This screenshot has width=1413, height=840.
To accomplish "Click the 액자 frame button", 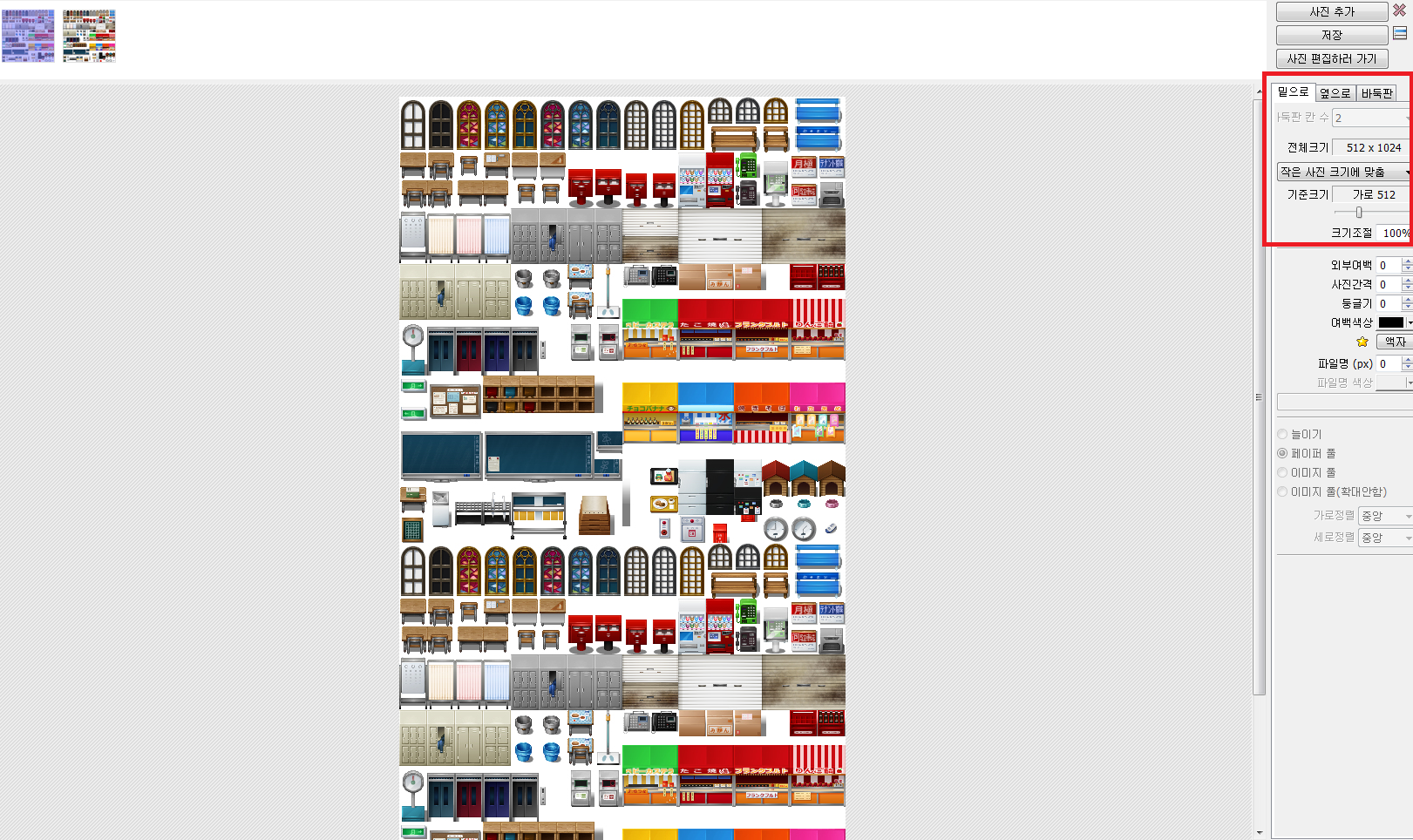I will (1395, 342).
